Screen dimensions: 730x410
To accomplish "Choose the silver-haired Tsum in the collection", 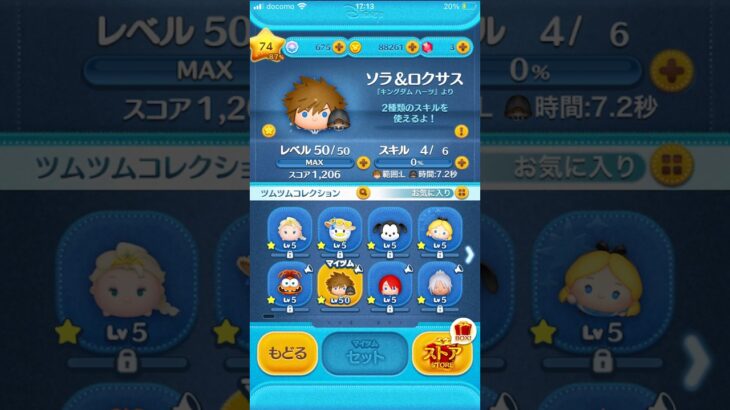I will [x=439, y=285].
